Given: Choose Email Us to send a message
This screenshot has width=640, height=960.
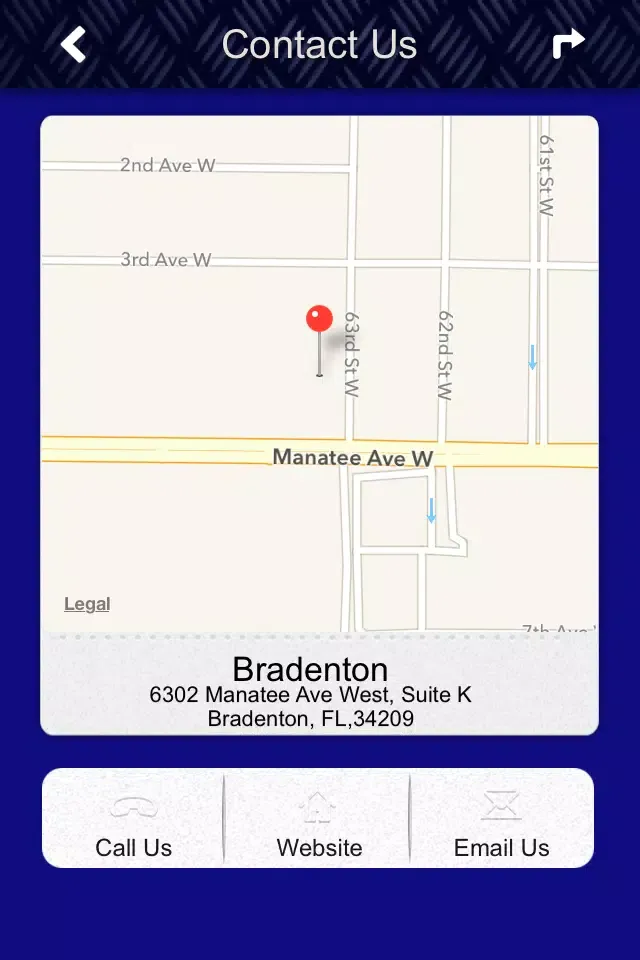Looking at the screenshot, I should [501, 819].
